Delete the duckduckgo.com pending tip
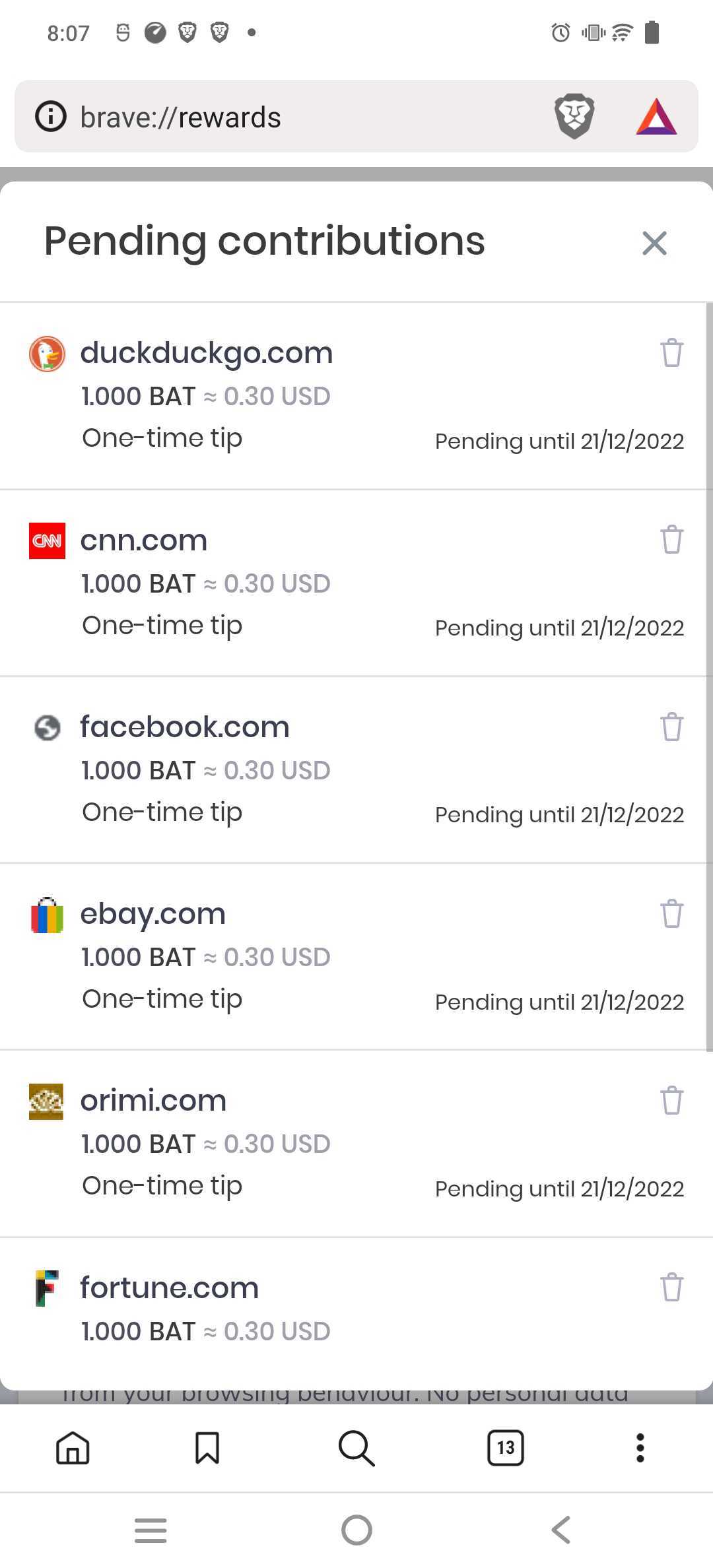This screenshot has width=713, height=1568. coord(671,353)
